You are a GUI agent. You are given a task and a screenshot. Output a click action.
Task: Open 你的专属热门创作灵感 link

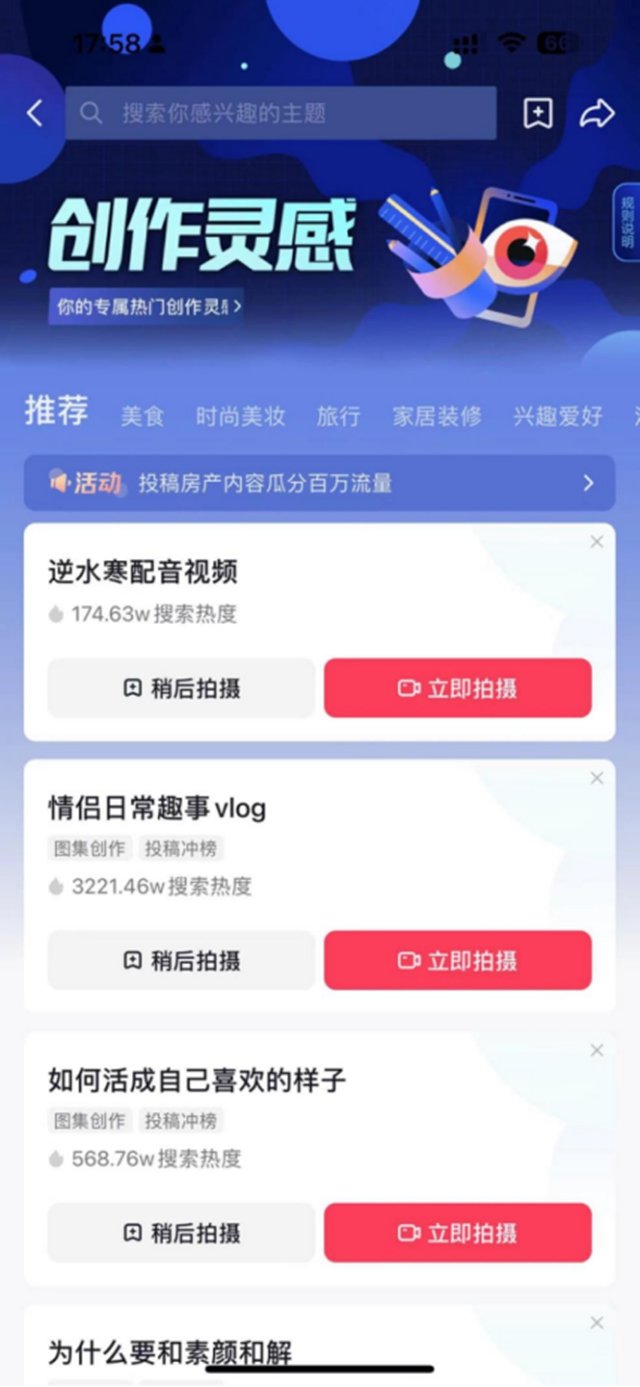145,306
